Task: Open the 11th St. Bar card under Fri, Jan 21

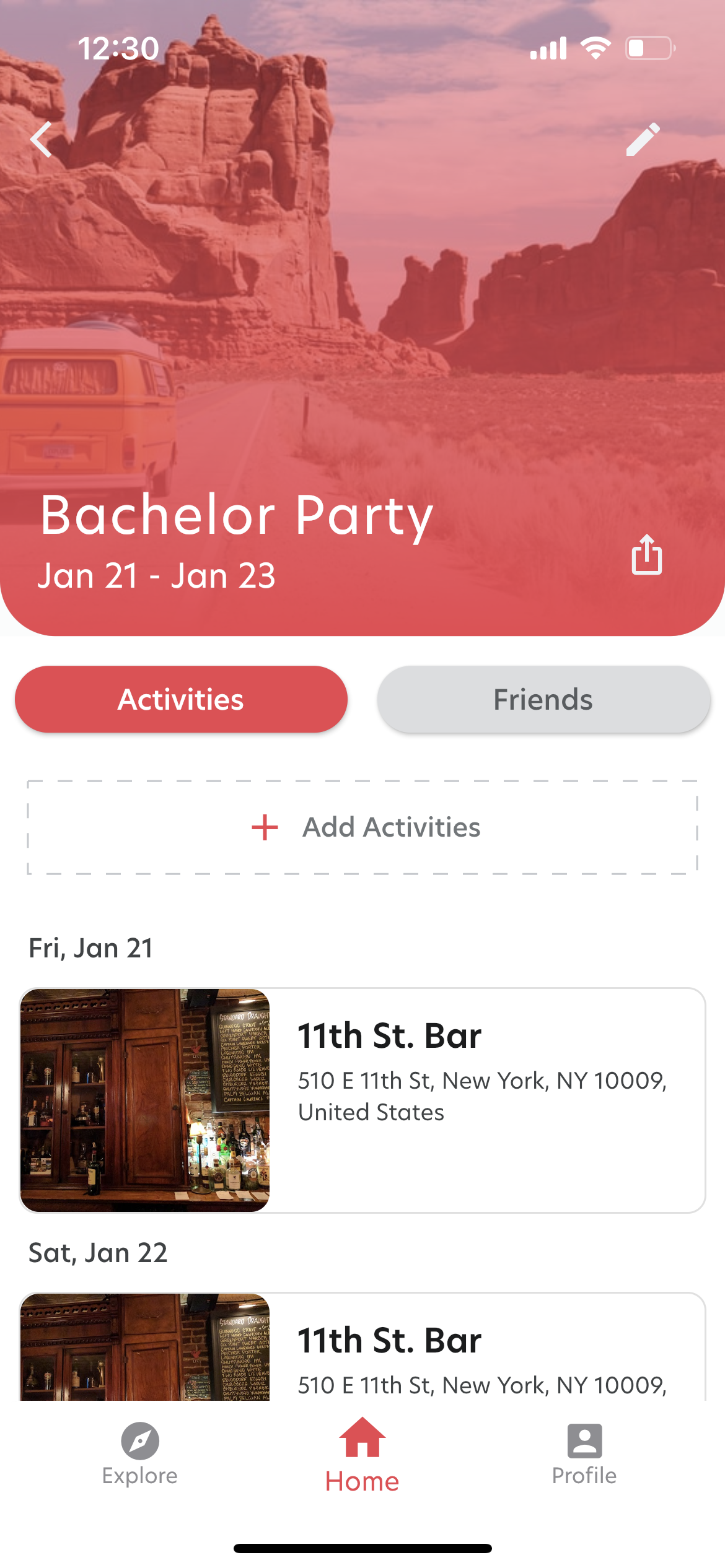Action: pos(362,1100)
